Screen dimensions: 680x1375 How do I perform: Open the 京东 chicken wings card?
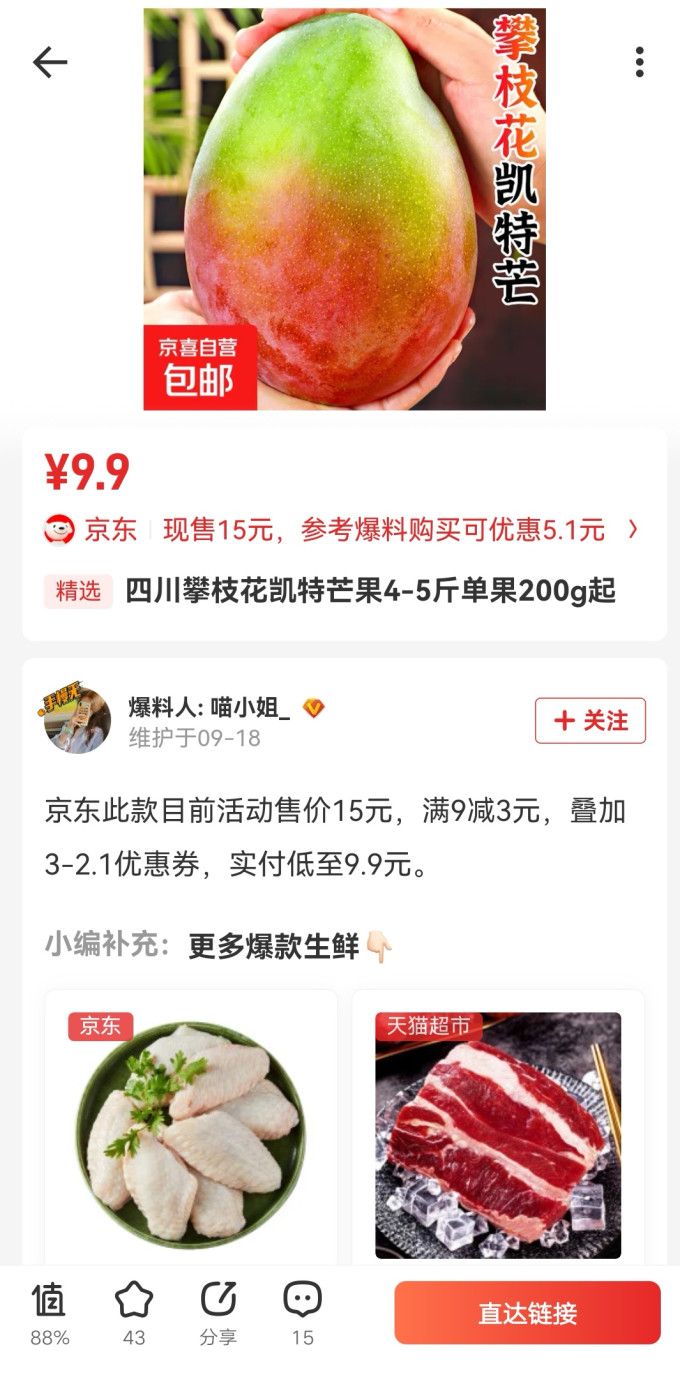coord(191,1128)
